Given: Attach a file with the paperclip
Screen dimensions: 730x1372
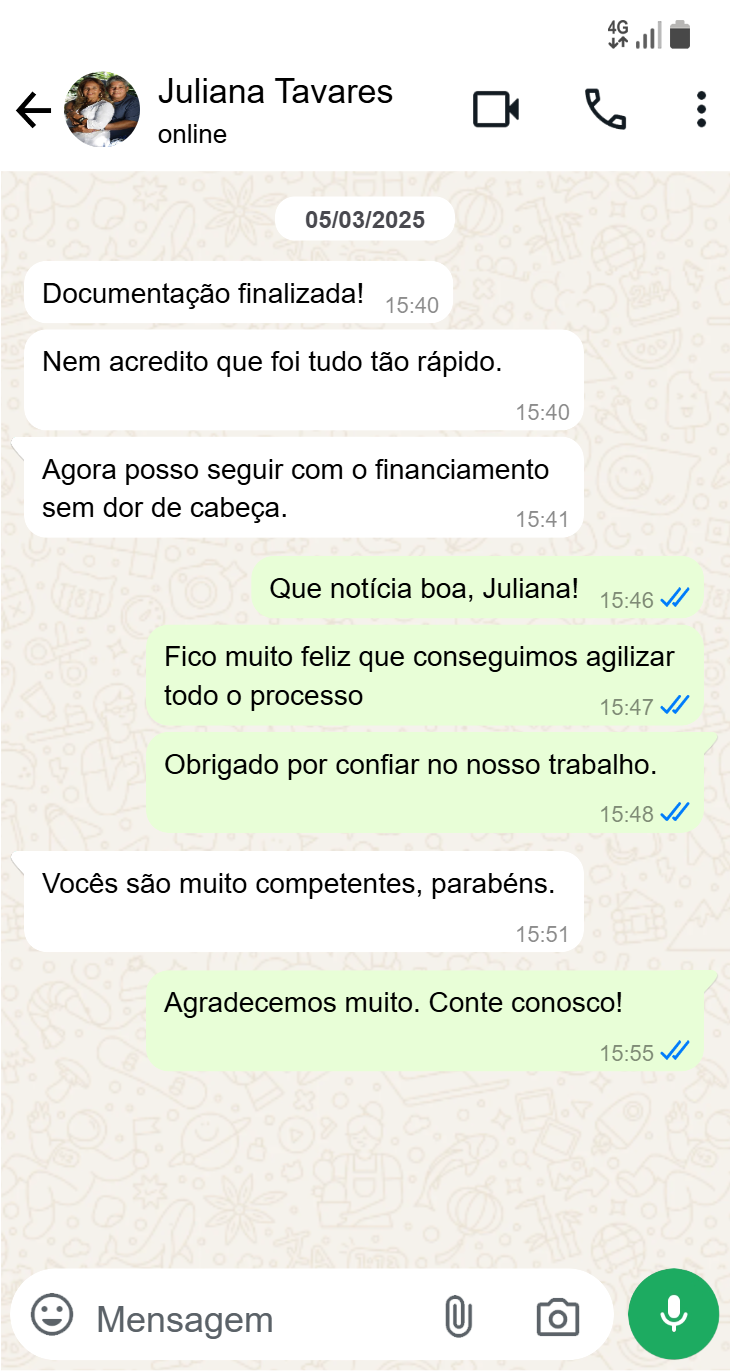Looking at the screenshot, I should pyautogui.click(x=458, y=1317).
